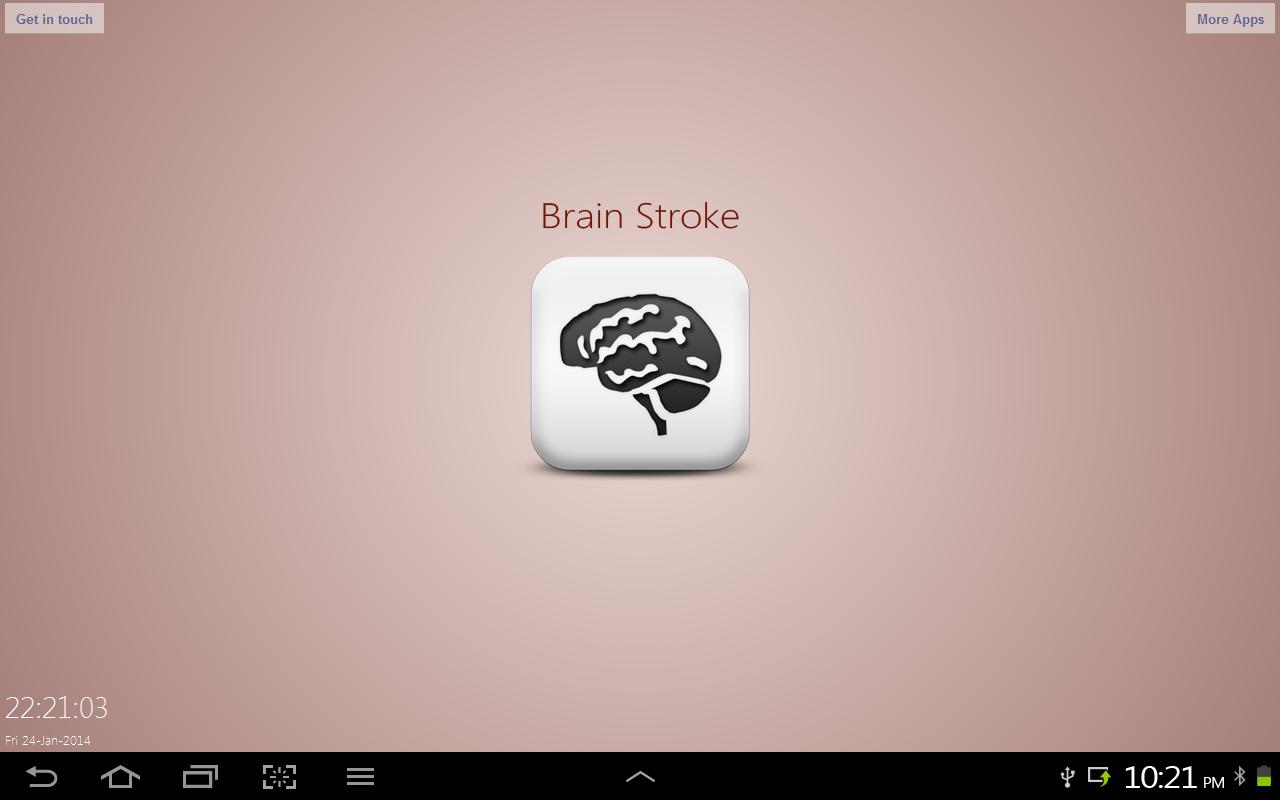Screen dimensions: 1280x800
Task: Show recent apps
Action: coord(200,777)
